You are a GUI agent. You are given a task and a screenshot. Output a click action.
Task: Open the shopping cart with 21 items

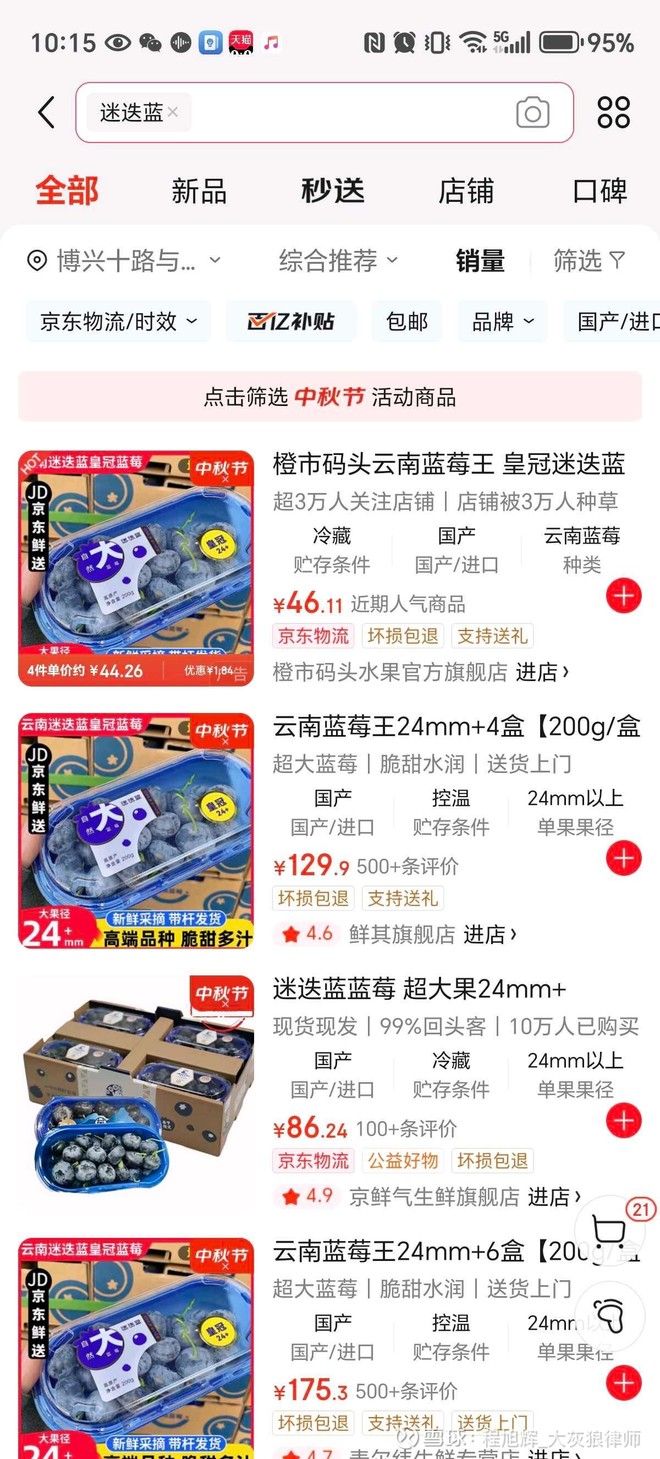(609, 1229)
